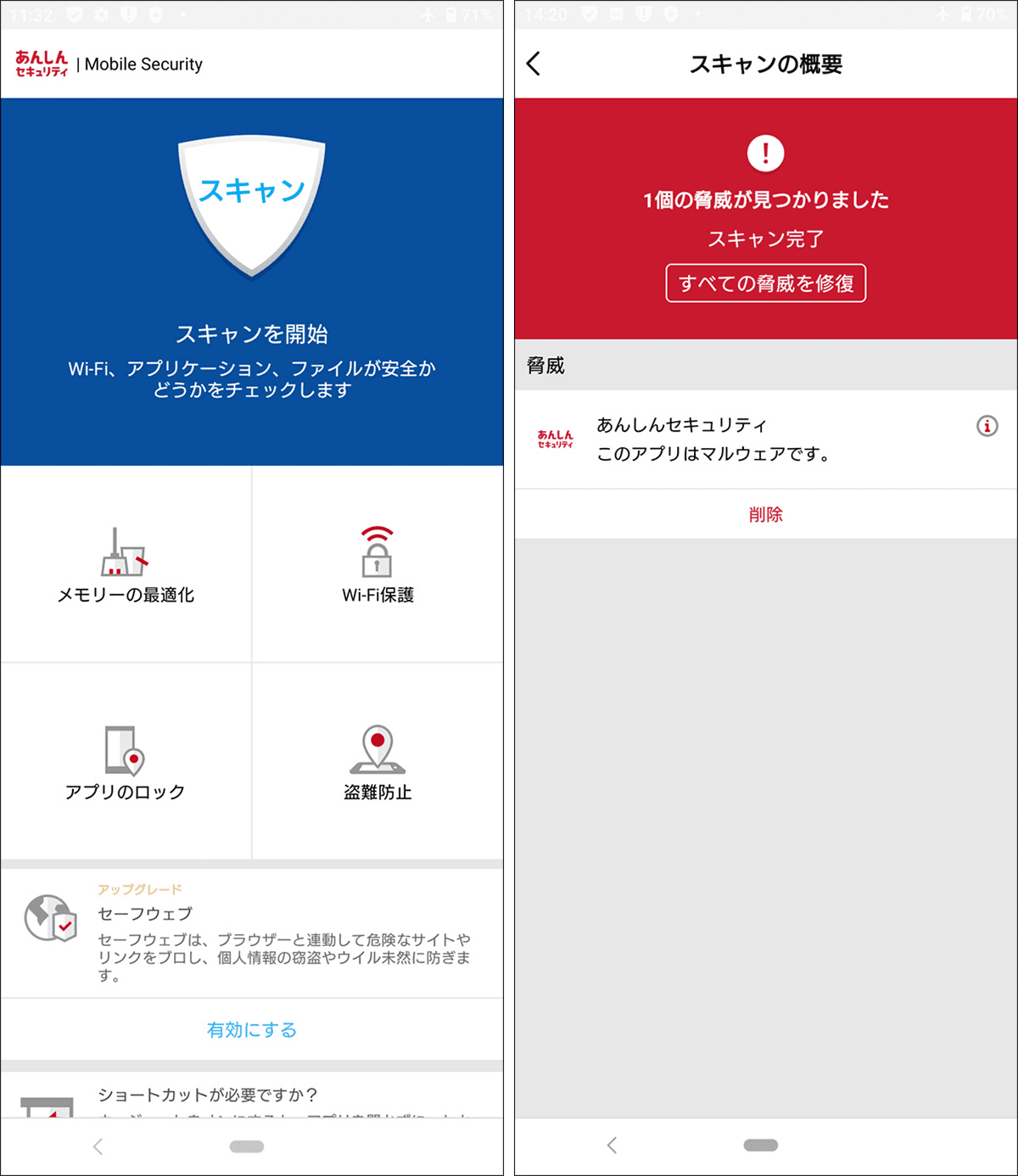This screenshot has width=1018, height=1176.
Task: Tap すべての脅威を修復 to fix all threats
Action: point(765,283)
